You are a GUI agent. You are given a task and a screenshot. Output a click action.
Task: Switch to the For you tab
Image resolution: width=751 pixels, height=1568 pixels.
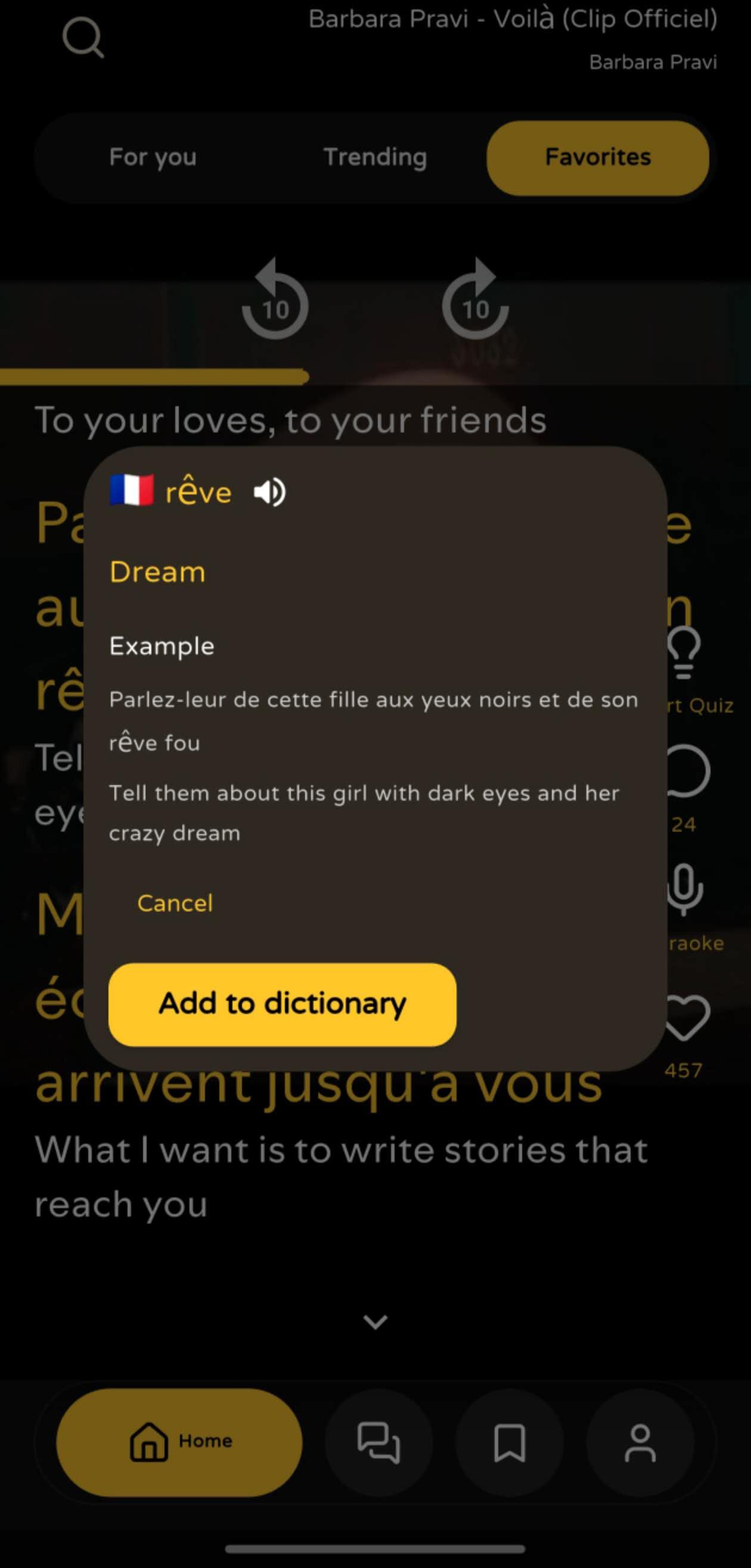click(153, 157)
